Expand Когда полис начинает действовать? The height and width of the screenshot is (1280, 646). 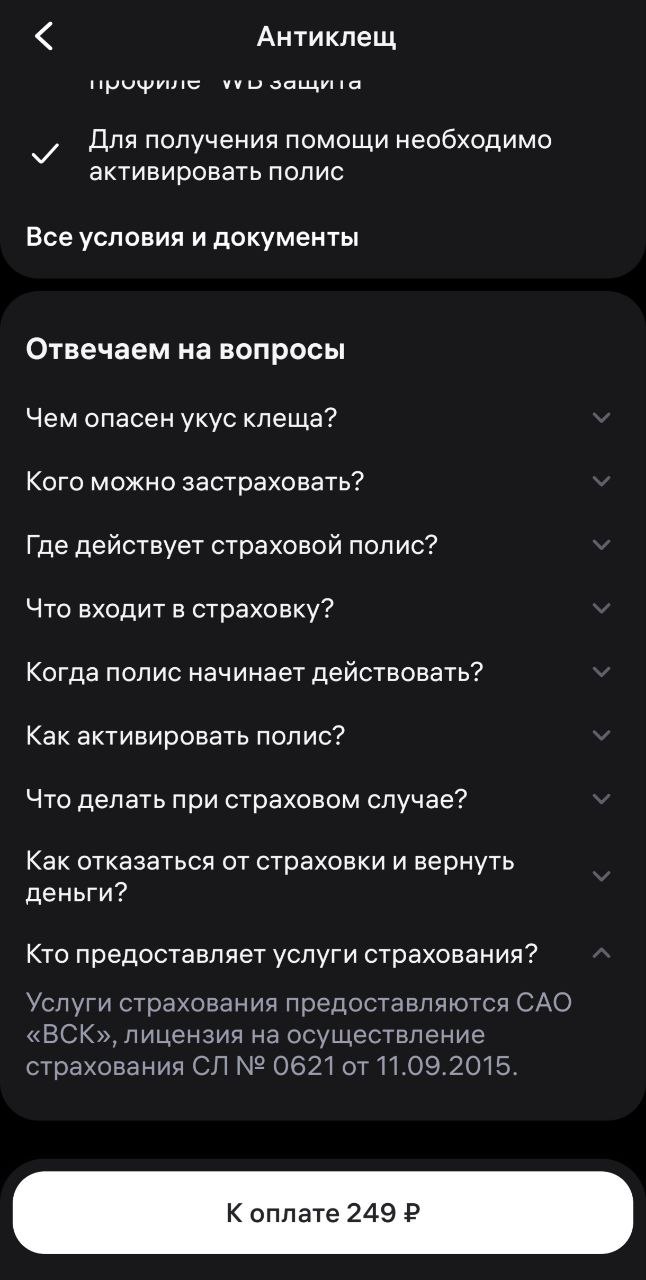320,672
